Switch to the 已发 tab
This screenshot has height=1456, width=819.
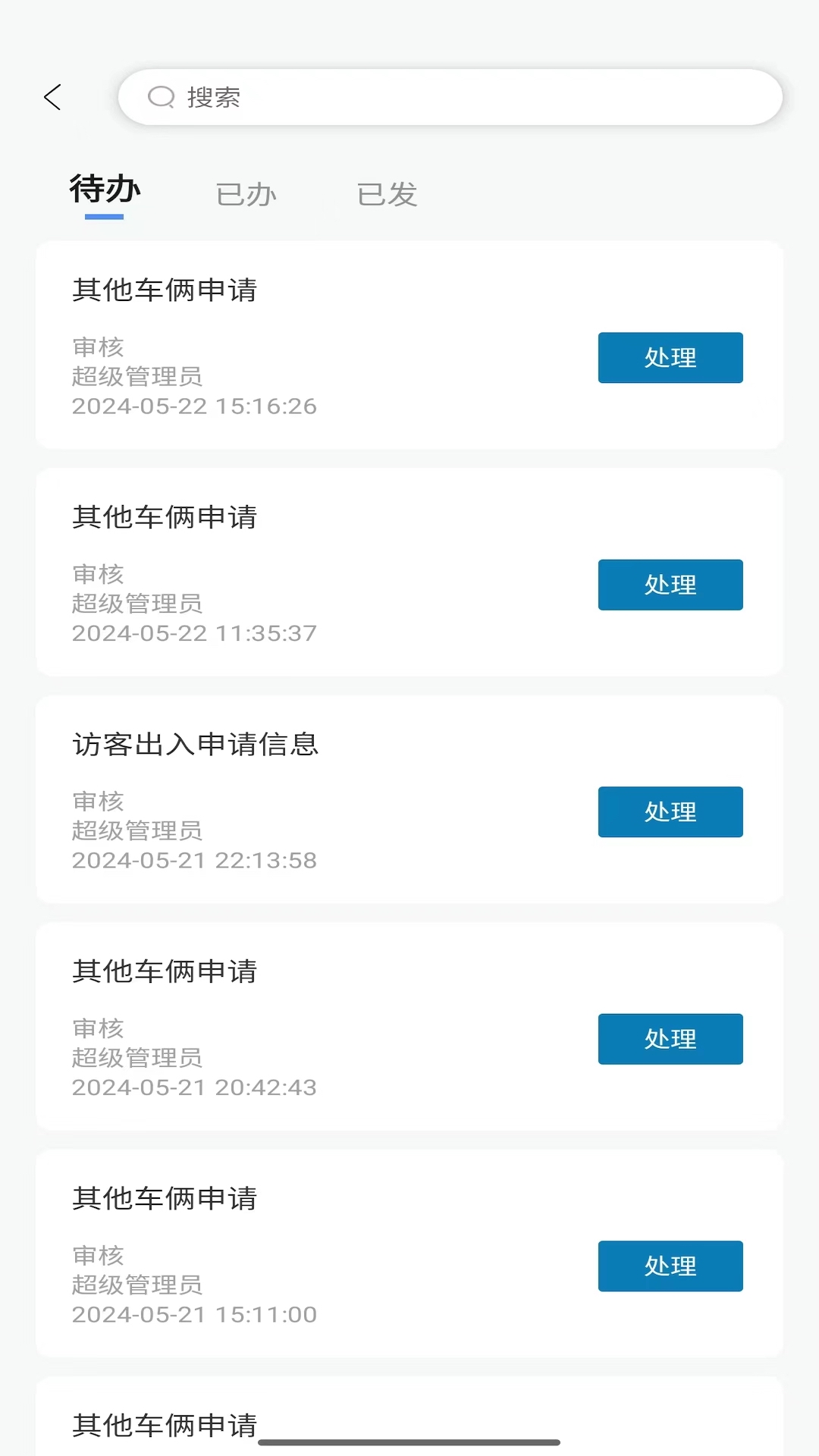pos(387,195)
